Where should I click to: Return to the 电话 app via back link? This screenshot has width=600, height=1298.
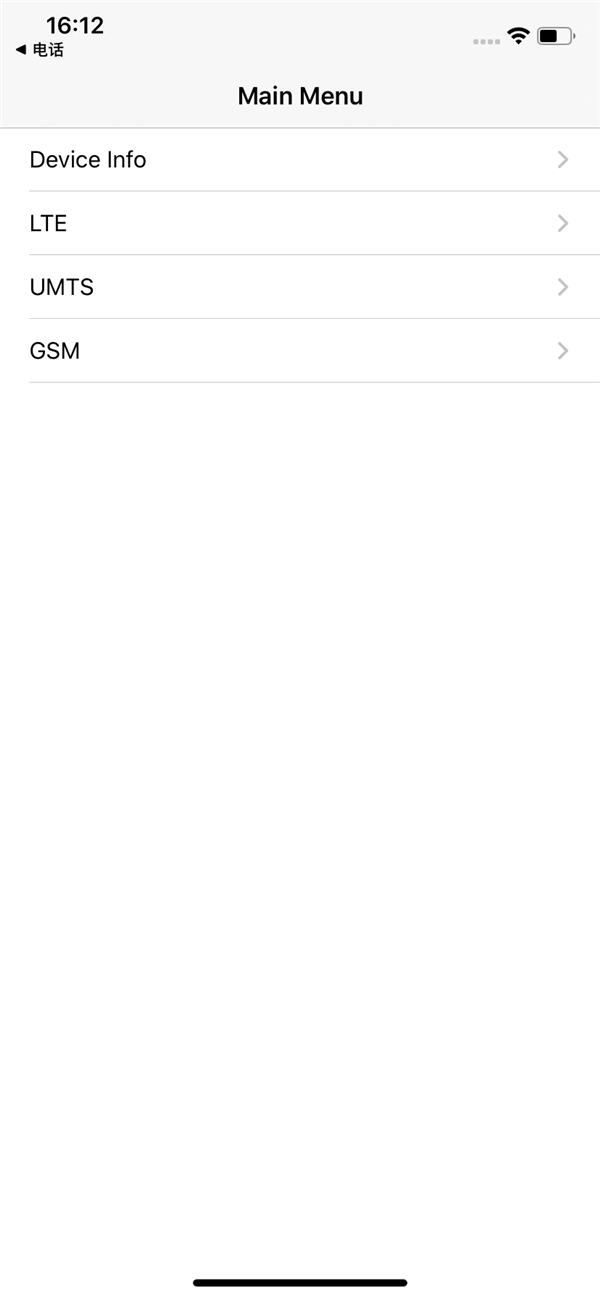(39, 50)
